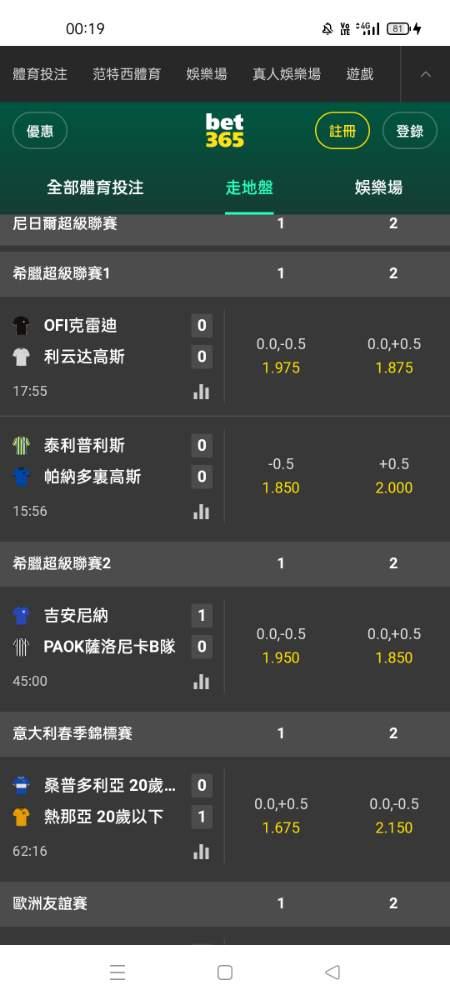Image resolution: width=450 pixels, height=1000 pixels.
Task: Open the OFI克雷迪 vs 利云达高斯 match
Action: [x=112, y=356]
